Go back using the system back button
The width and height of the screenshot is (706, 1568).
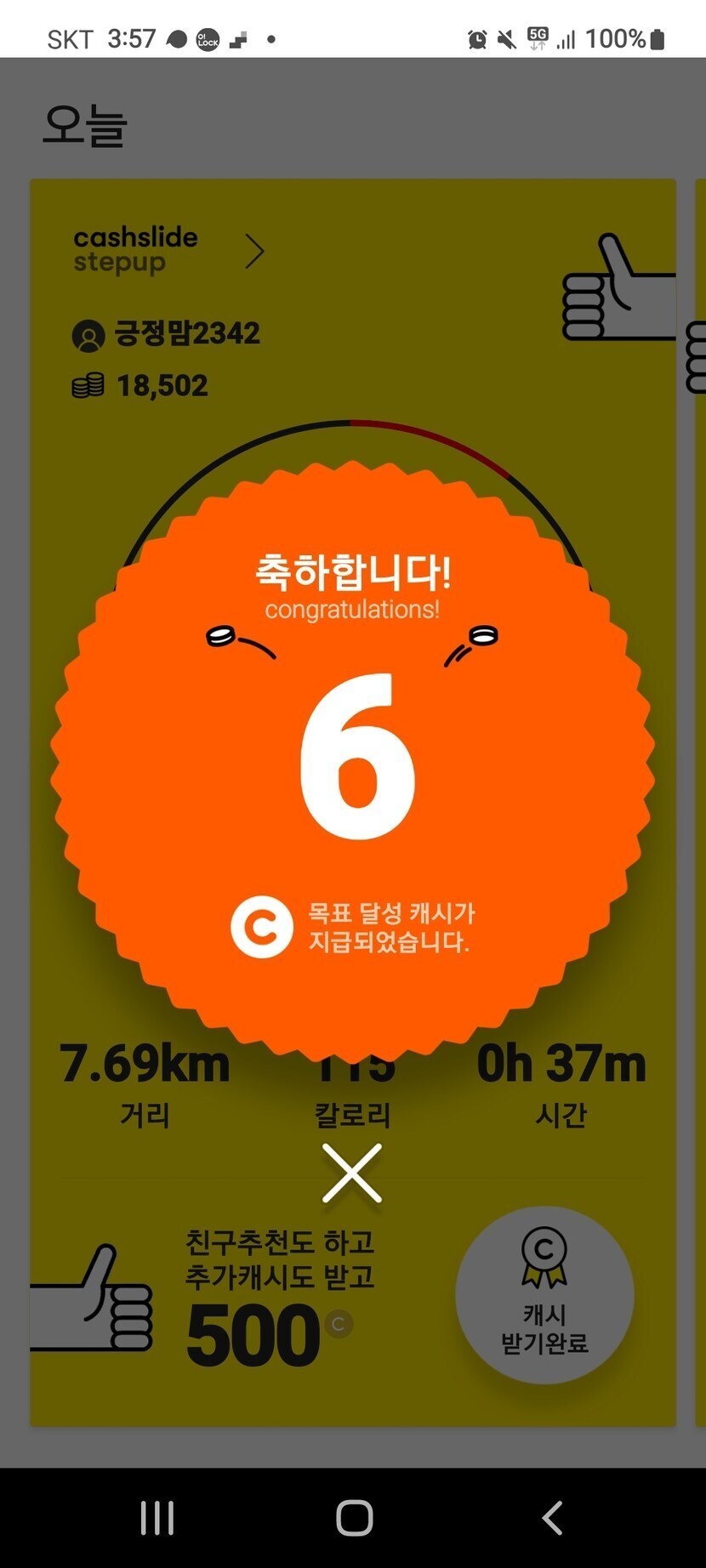(553, 1518)
